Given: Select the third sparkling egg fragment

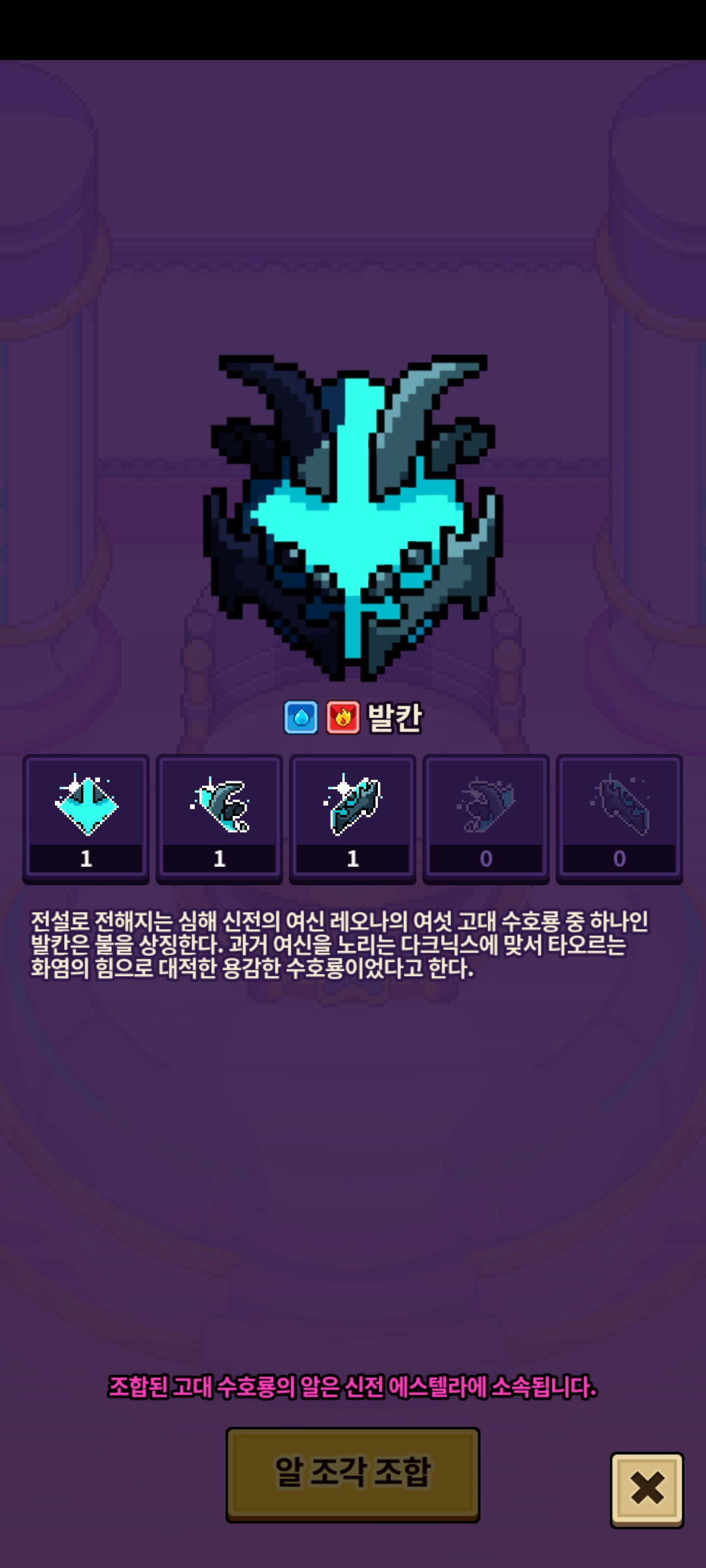Looking at the screenshot, I should [x=353, y=817].
